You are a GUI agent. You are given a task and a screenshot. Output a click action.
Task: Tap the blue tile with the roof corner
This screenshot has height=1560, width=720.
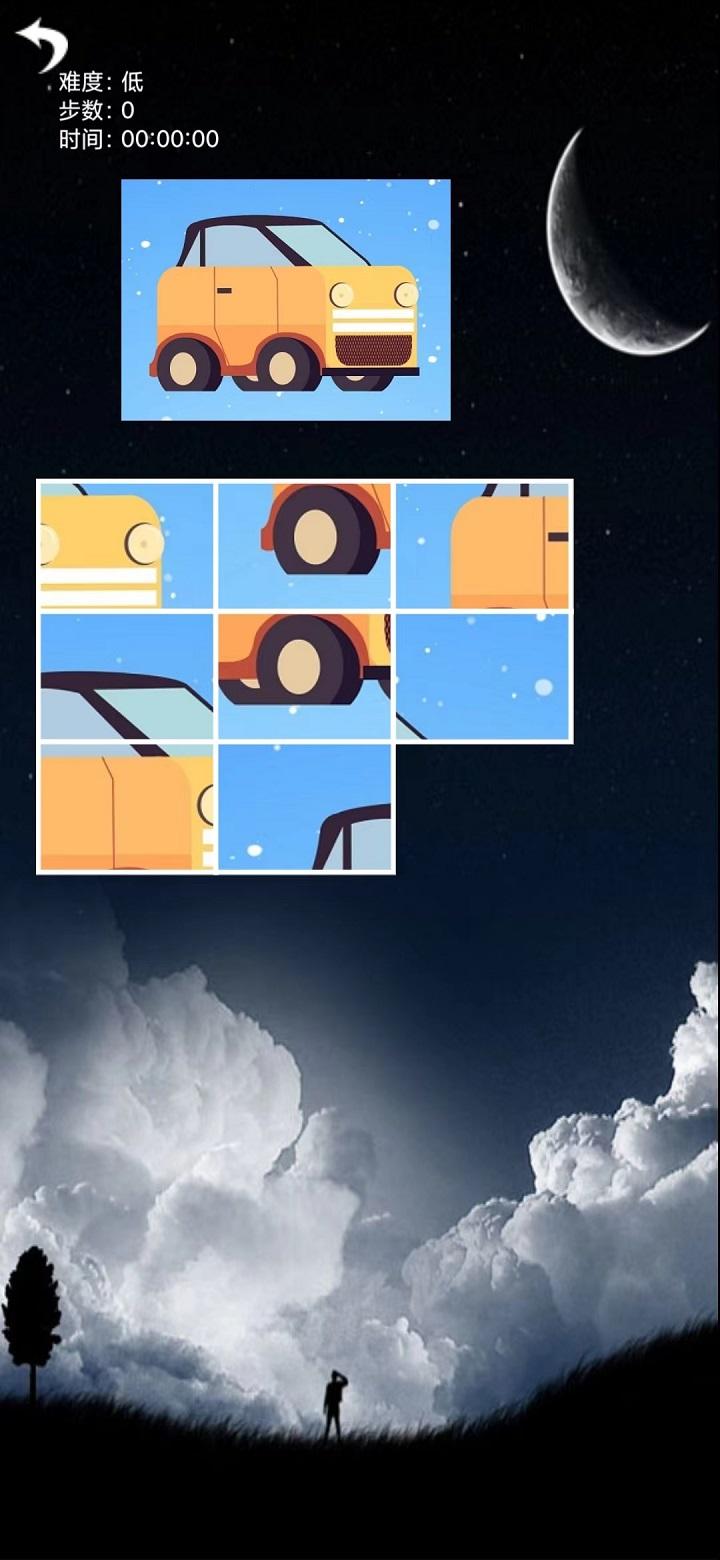pos(305,808)
